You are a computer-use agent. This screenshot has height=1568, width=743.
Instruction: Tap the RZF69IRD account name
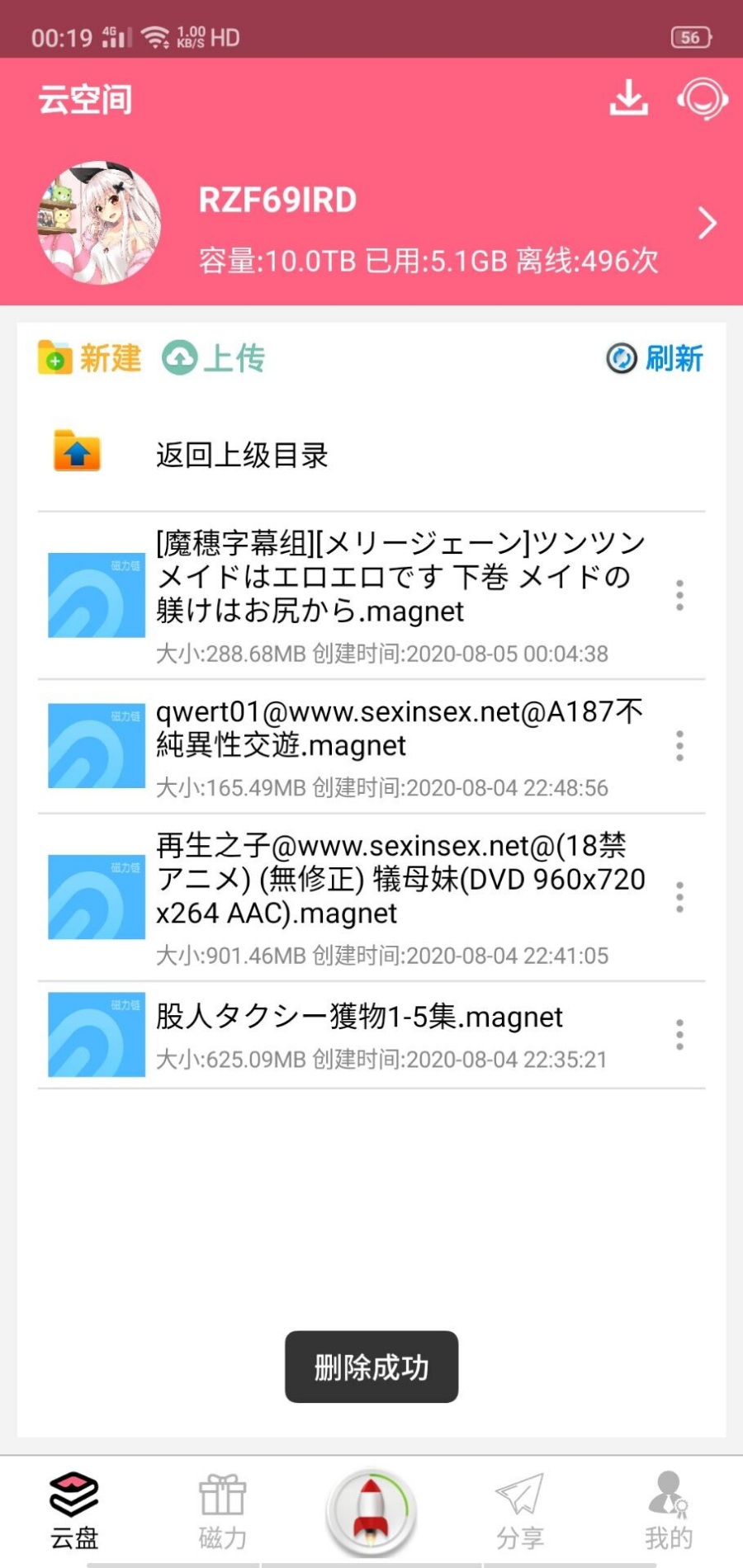coord(276,200)
